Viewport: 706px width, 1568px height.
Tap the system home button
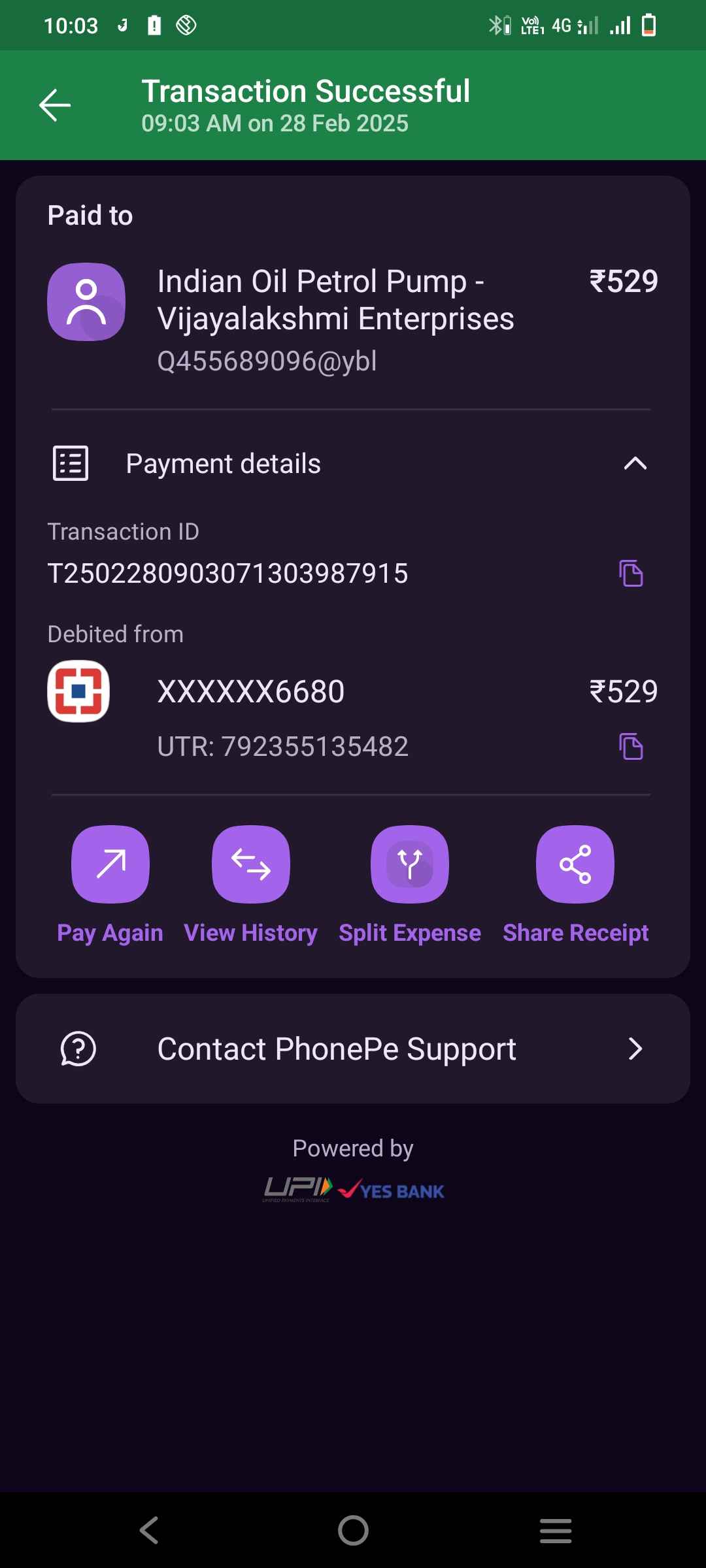coord(353,1530)
